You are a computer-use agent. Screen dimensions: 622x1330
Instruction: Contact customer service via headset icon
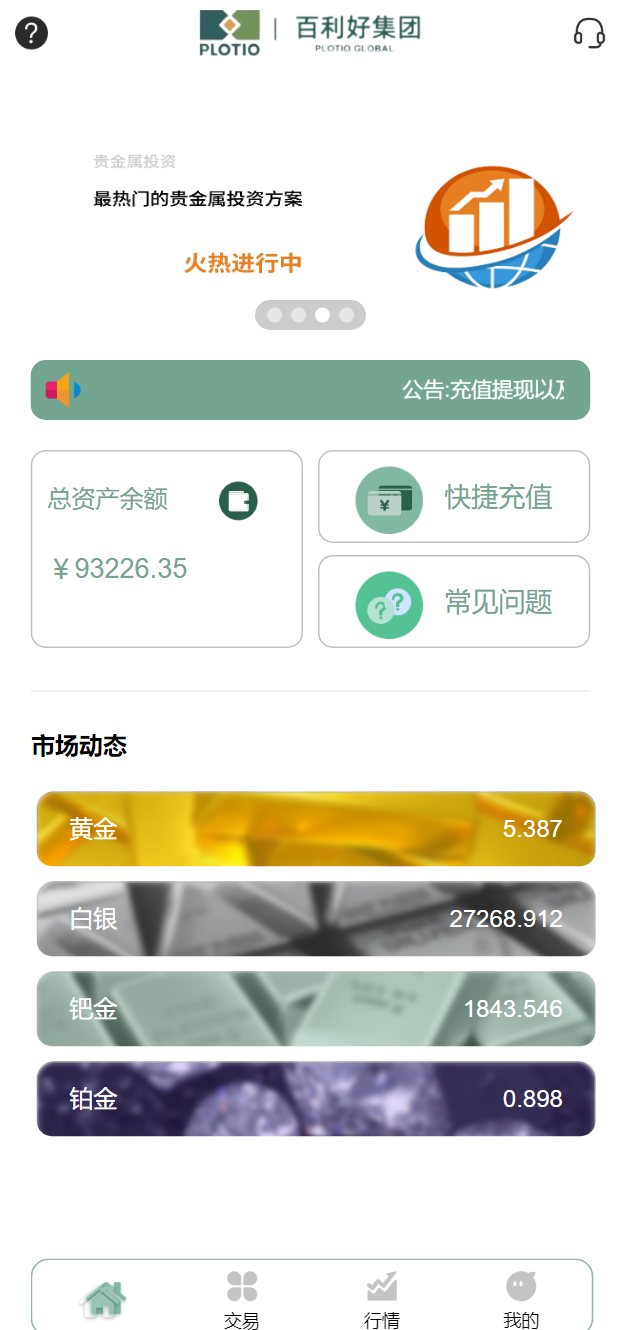point(589,33)
